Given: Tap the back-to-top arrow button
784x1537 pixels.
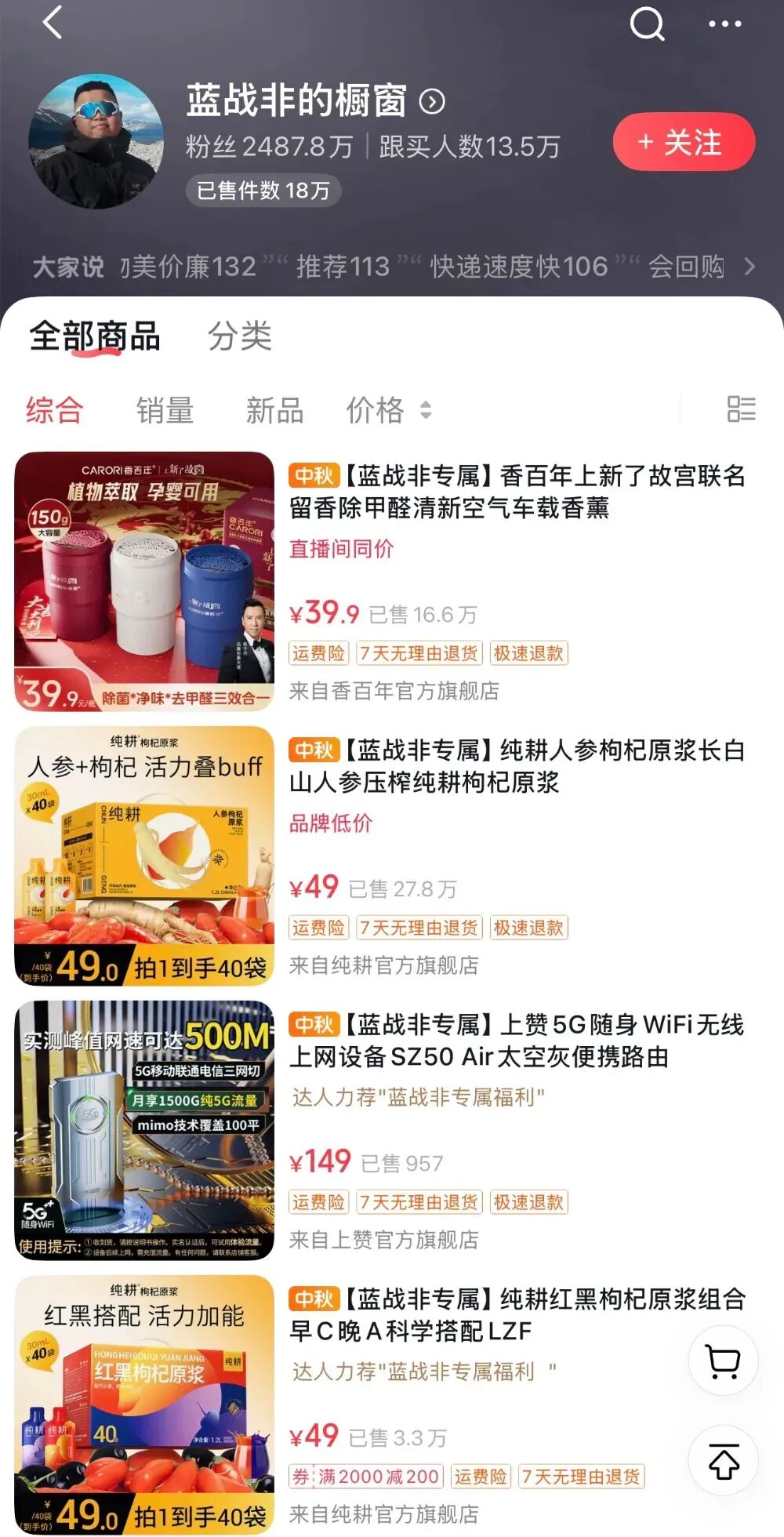Looking at the screenshot, I should tap(723, 1461).
